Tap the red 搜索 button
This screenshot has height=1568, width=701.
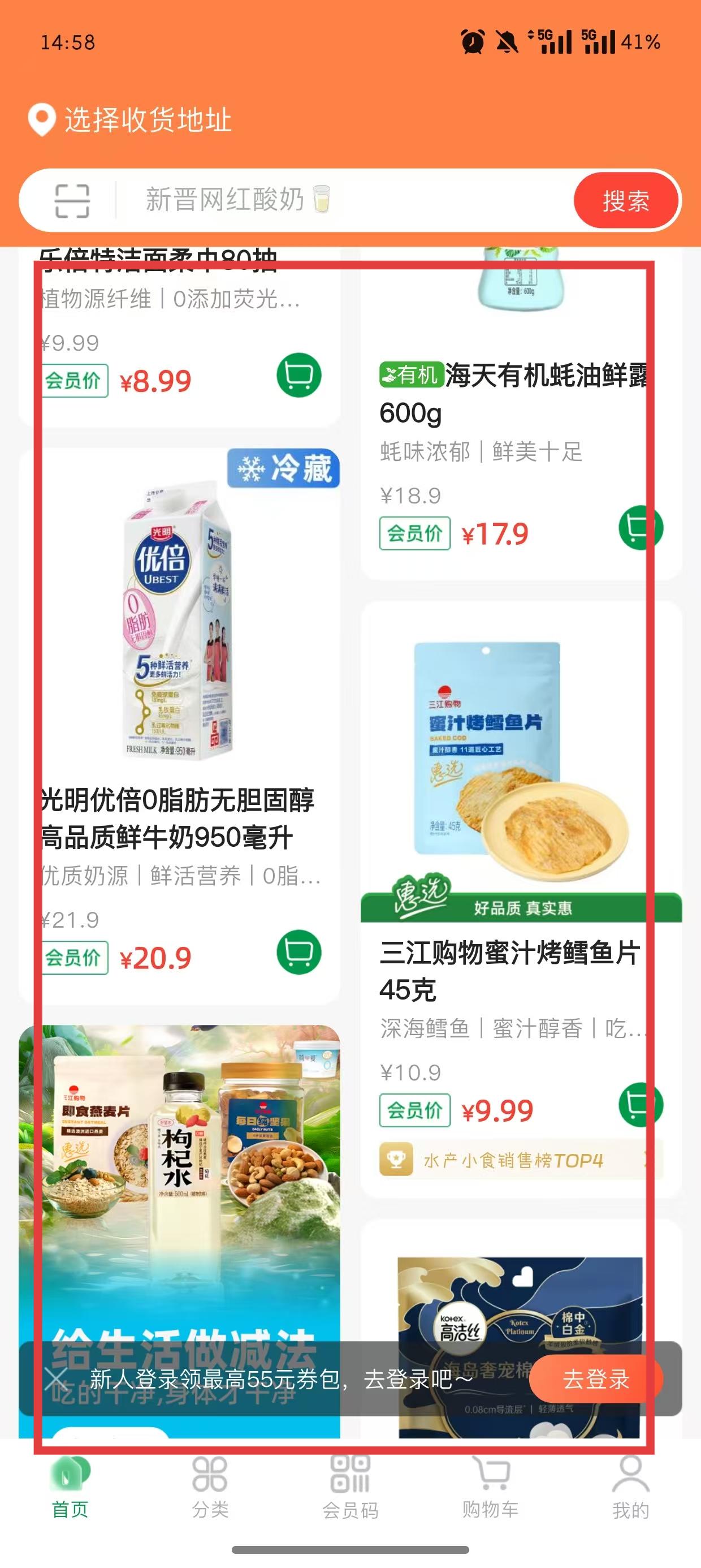click(626, 201)
